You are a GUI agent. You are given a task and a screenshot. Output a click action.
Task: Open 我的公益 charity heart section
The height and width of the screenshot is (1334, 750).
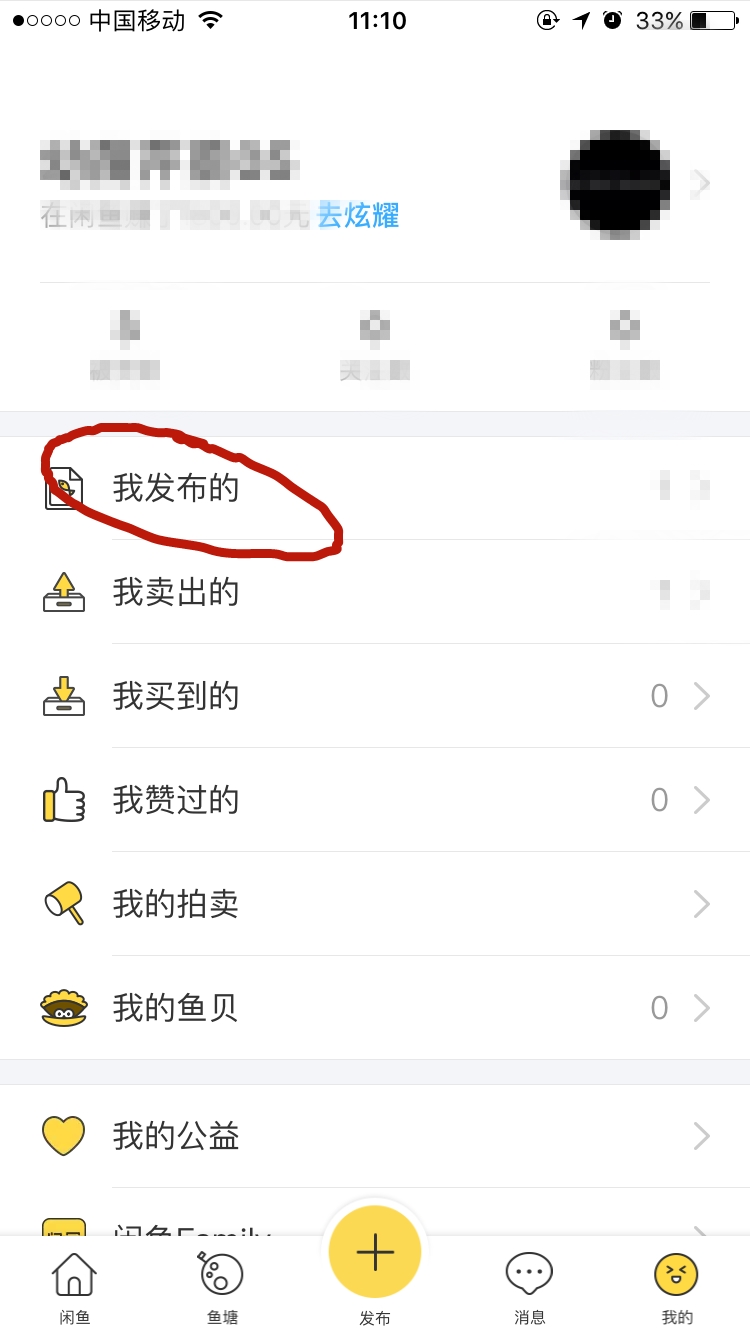(x=177, y=1136)
